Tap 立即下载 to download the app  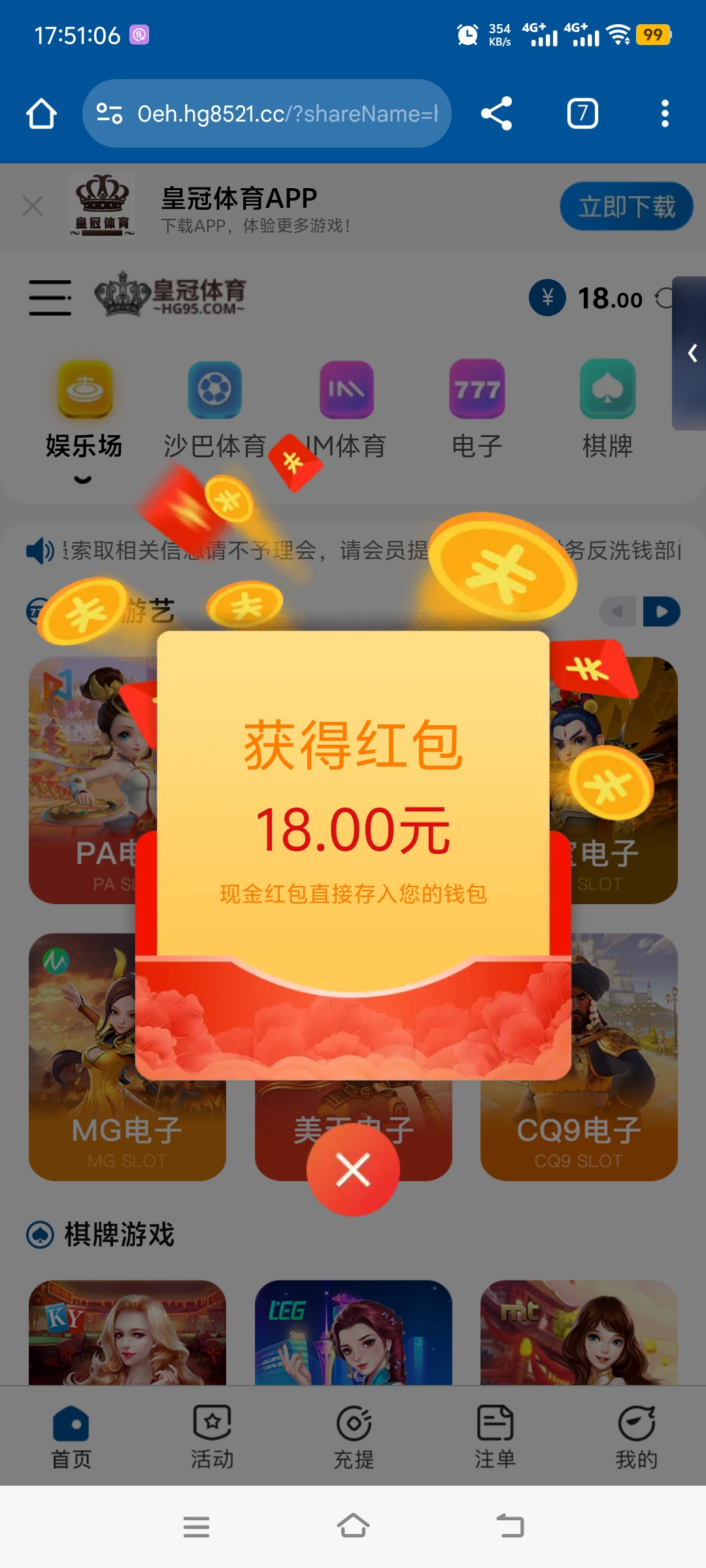pyautogui.click(x=626, y=206)
